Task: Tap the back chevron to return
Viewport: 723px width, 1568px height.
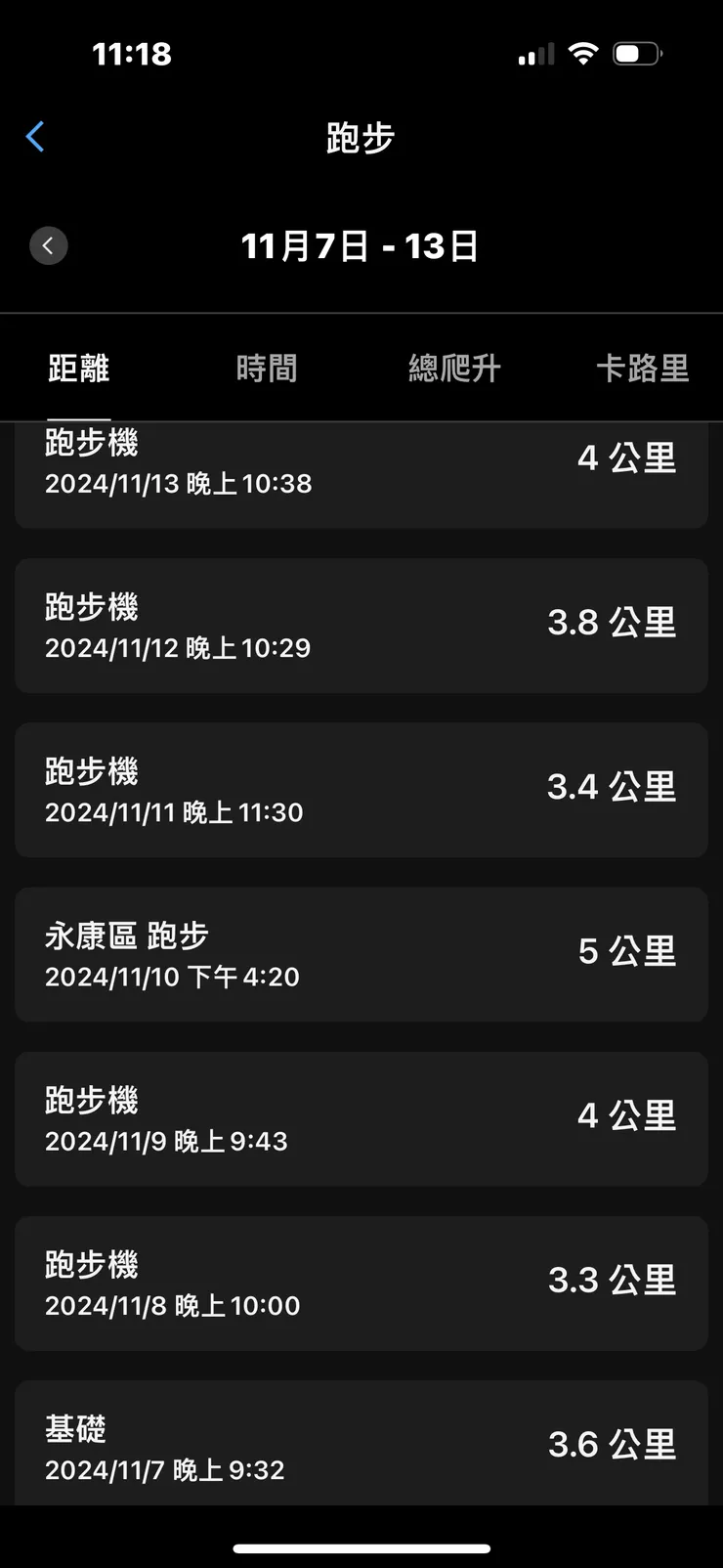Action: point(35,137)
